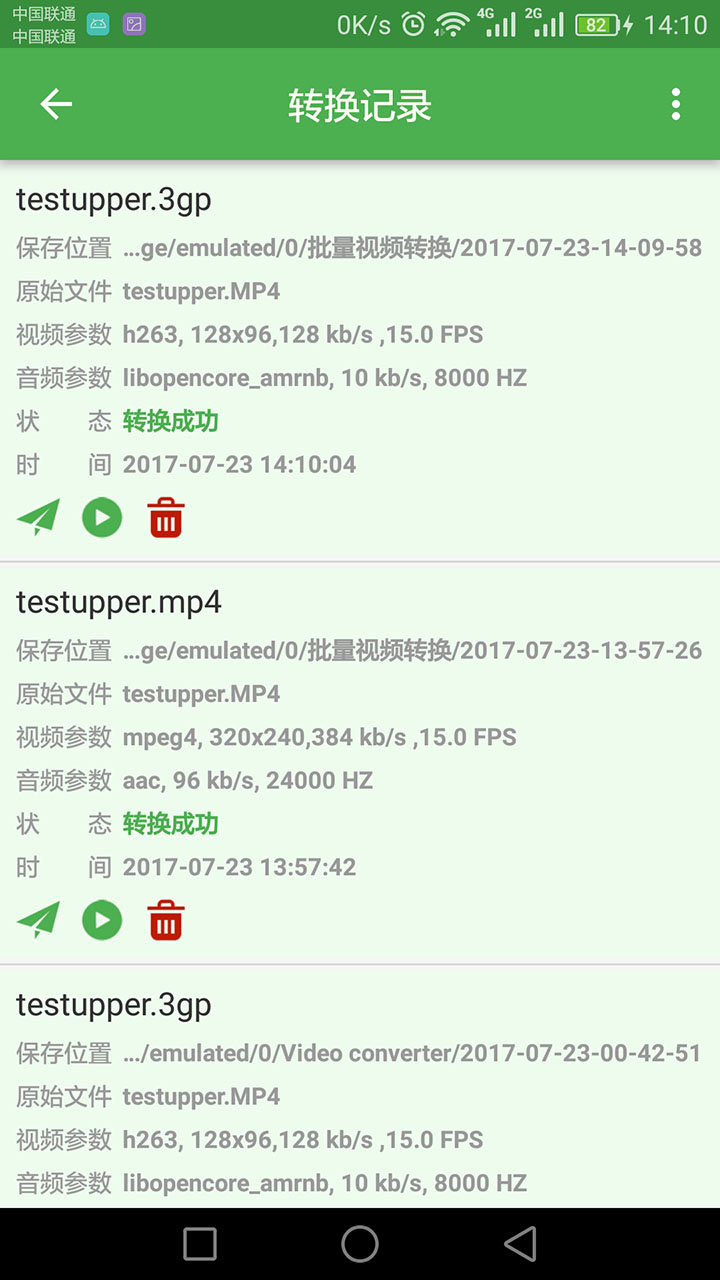
Task: Tap the 转换成功 status of testupper.mp4
Action: click(x=170, y=823)
